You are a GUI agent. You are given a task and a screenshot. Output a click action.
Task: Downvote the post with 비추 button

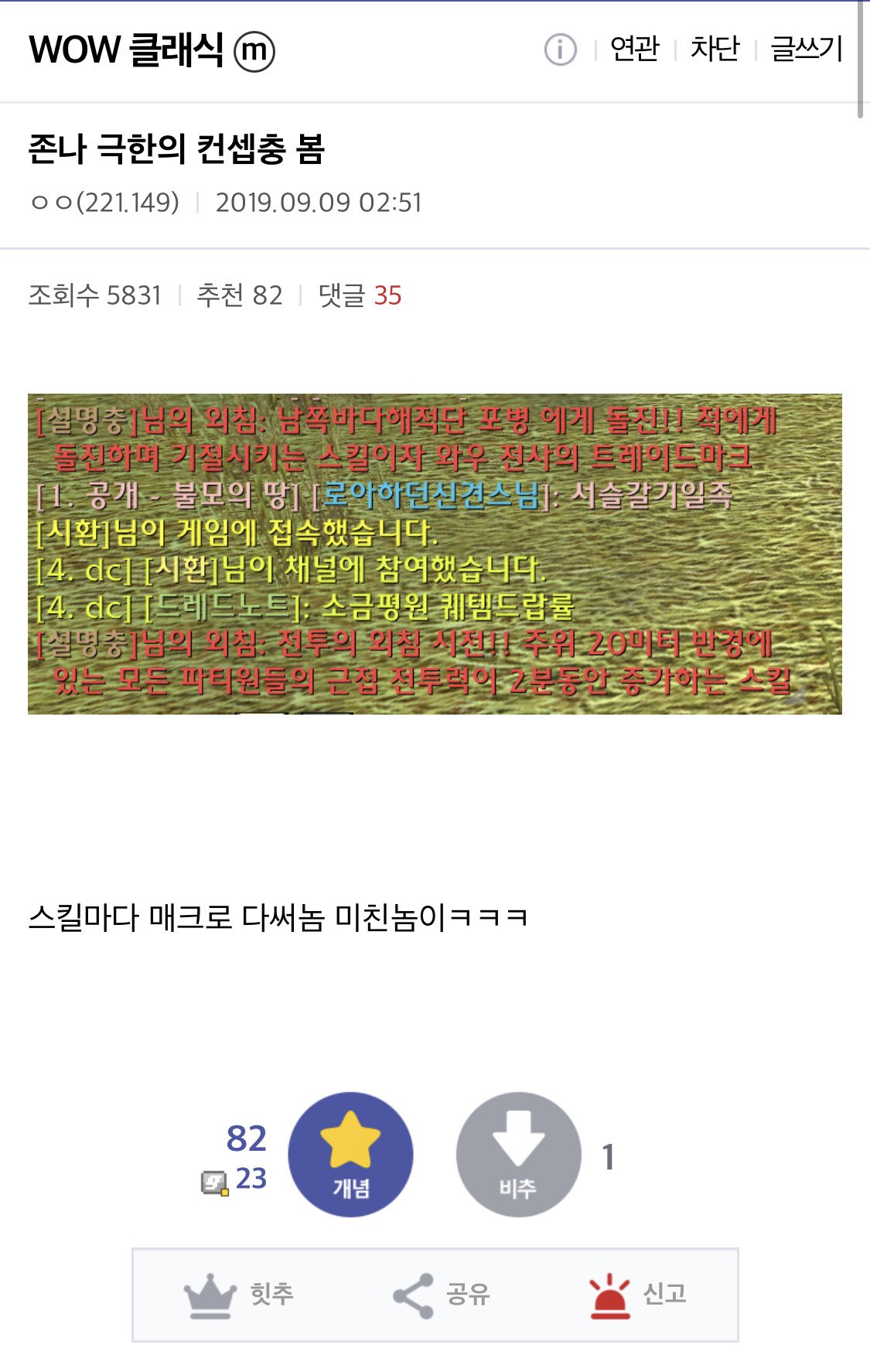518,1154
